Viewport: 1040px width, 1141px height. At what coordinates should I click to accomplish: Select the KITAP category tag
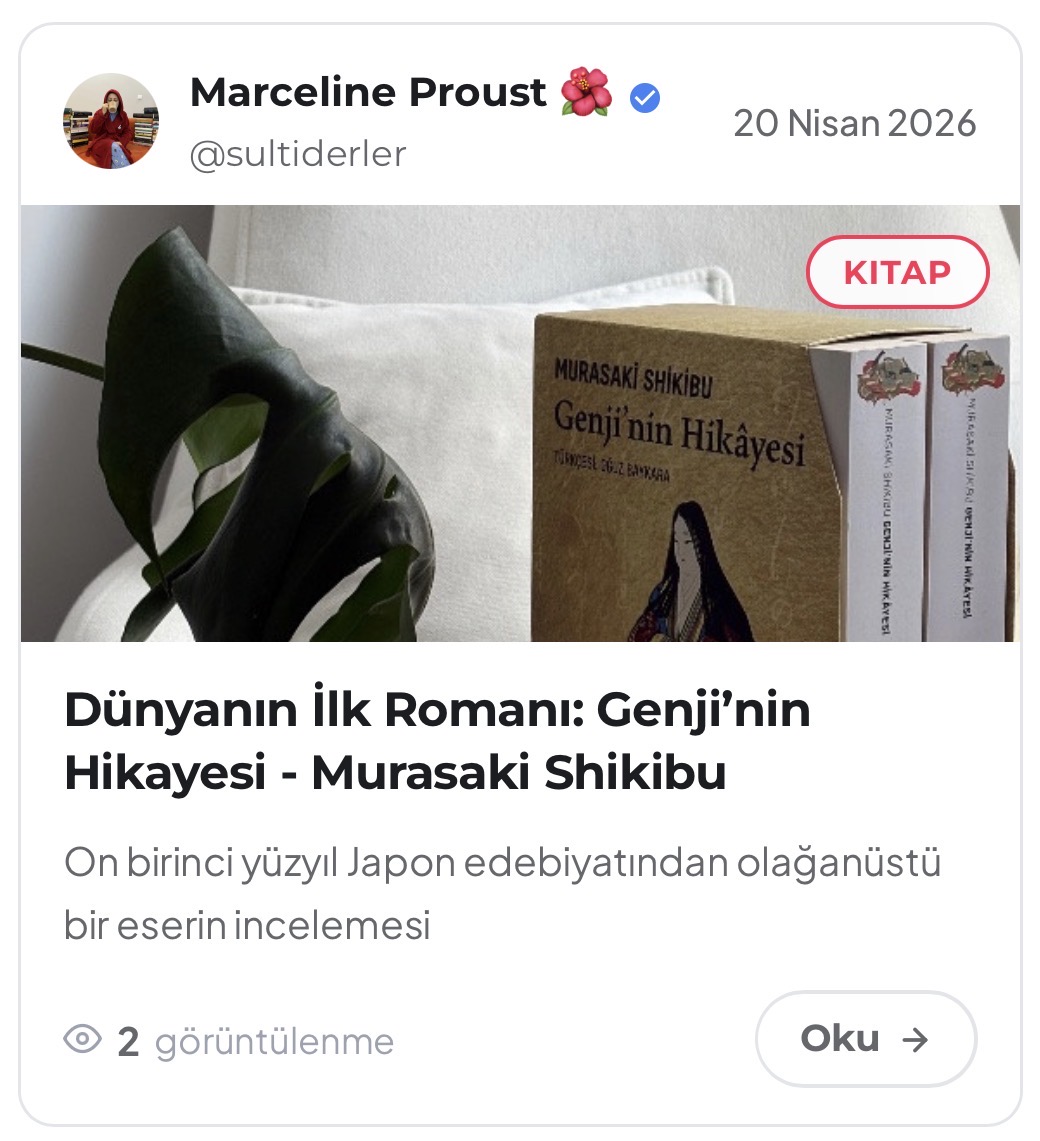[897, 272]
